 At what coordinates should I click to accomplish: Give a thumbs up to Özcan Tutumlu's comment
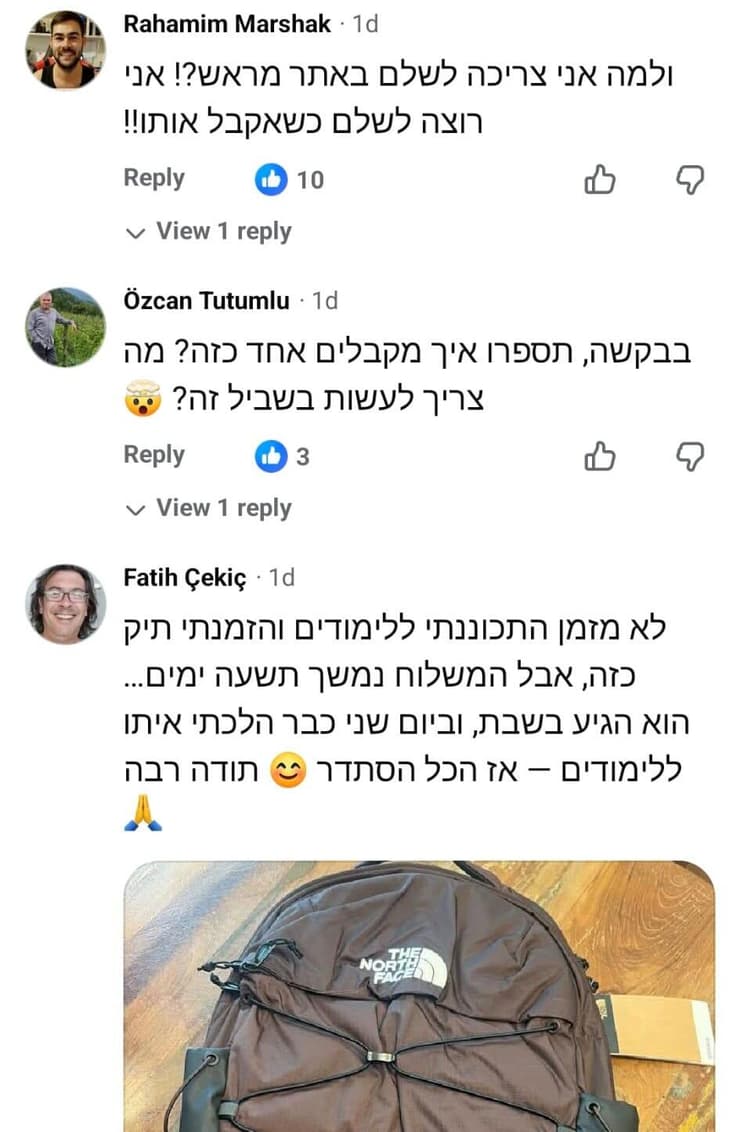tap(599, 457)
